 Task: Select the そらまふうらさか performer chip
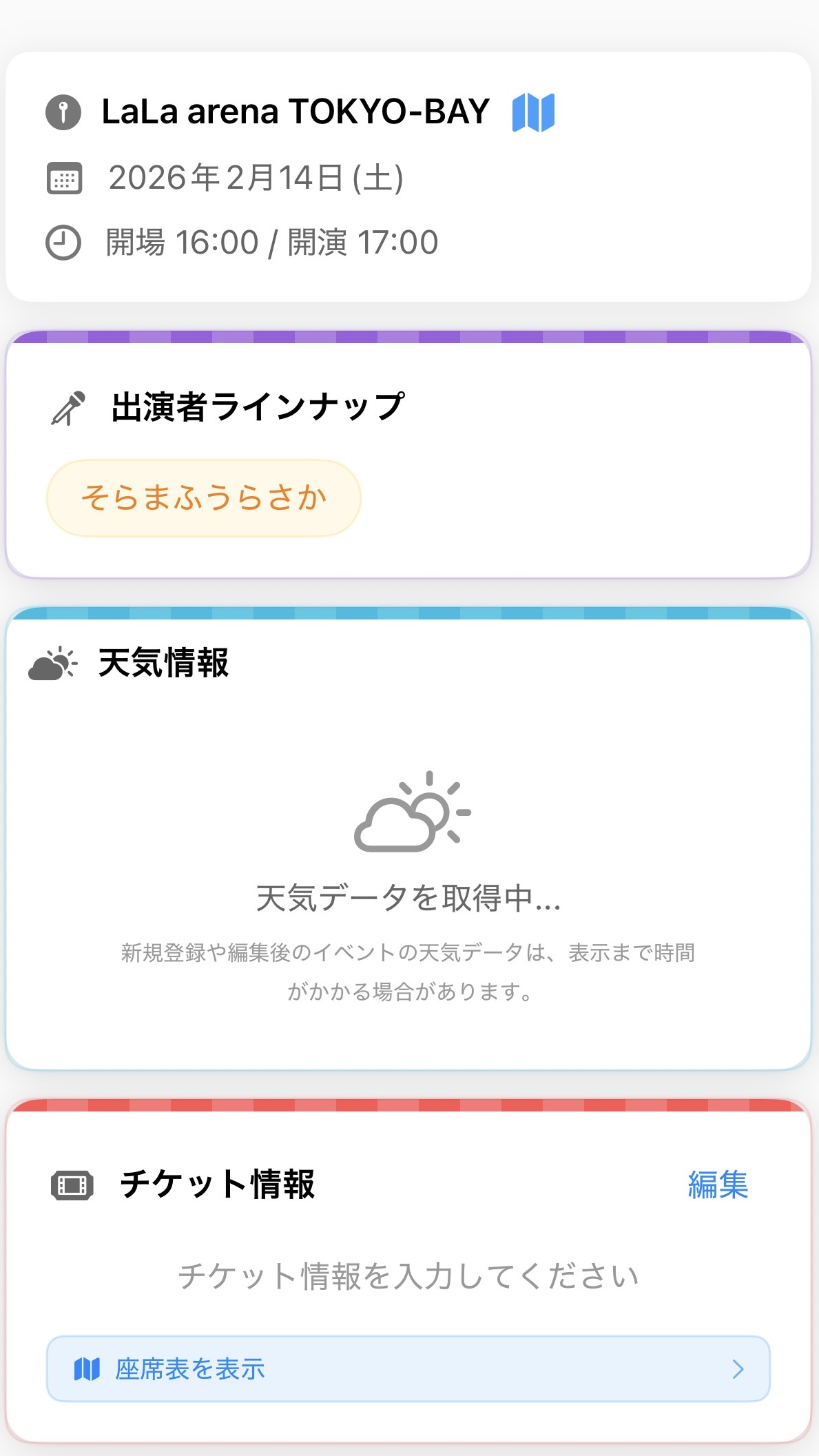[x=204, y=498]
